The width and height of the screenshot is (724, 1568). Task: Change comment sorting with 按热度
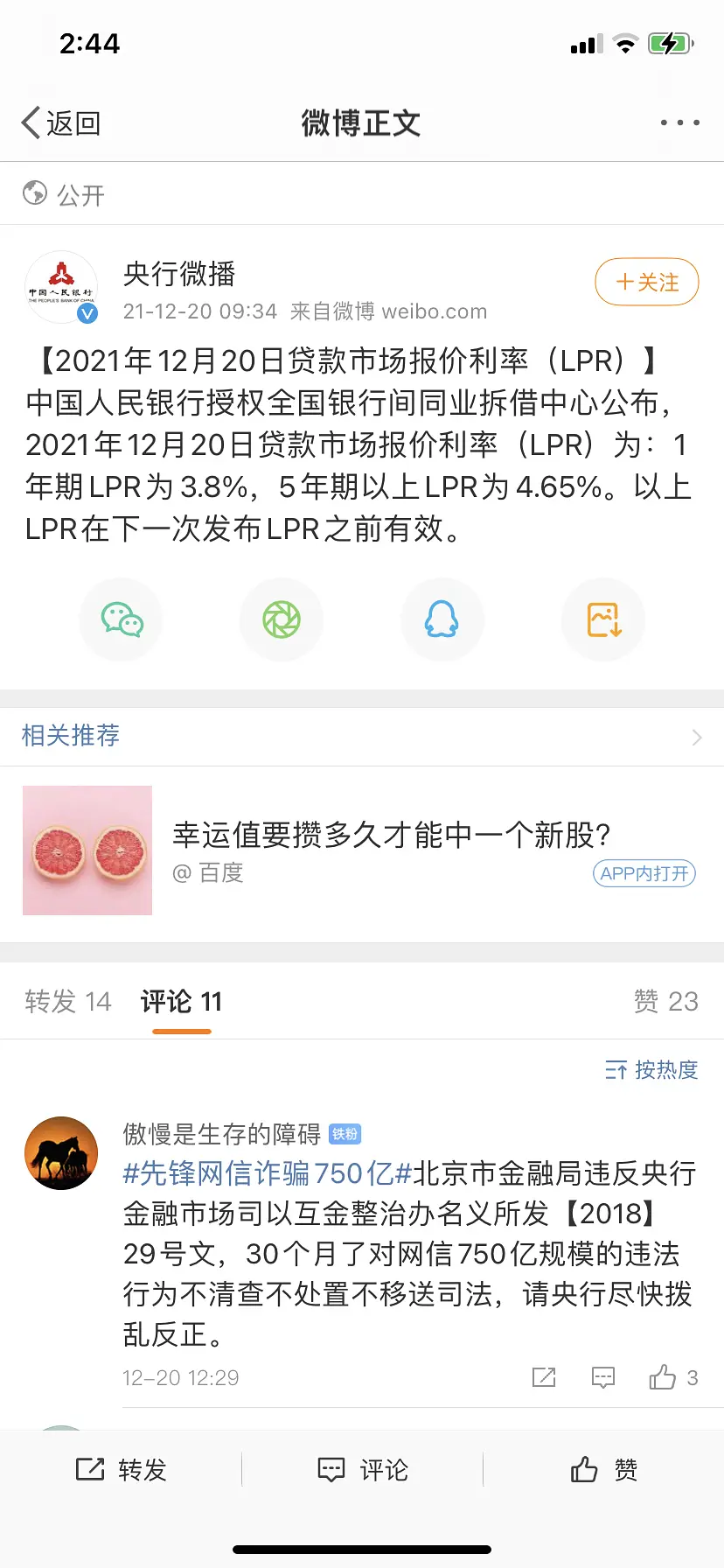point(651,1069)
